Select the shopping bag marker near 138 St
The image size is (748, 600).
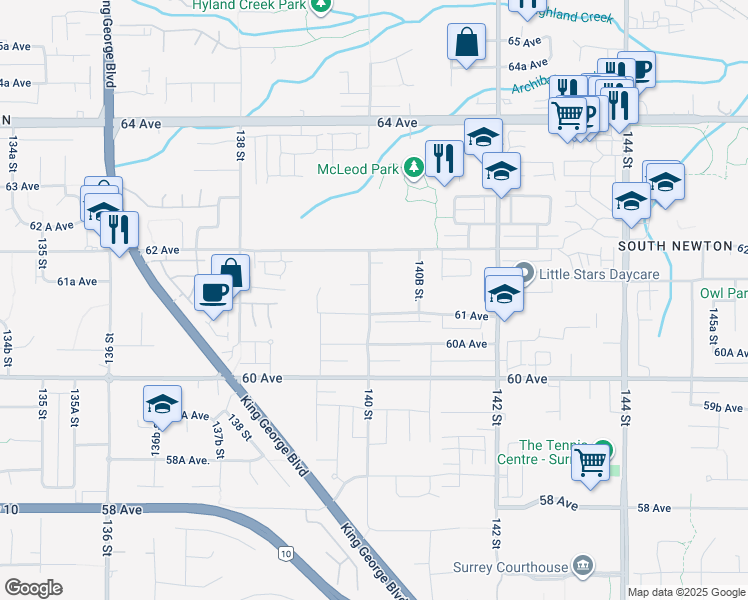(x=231, y=272)
